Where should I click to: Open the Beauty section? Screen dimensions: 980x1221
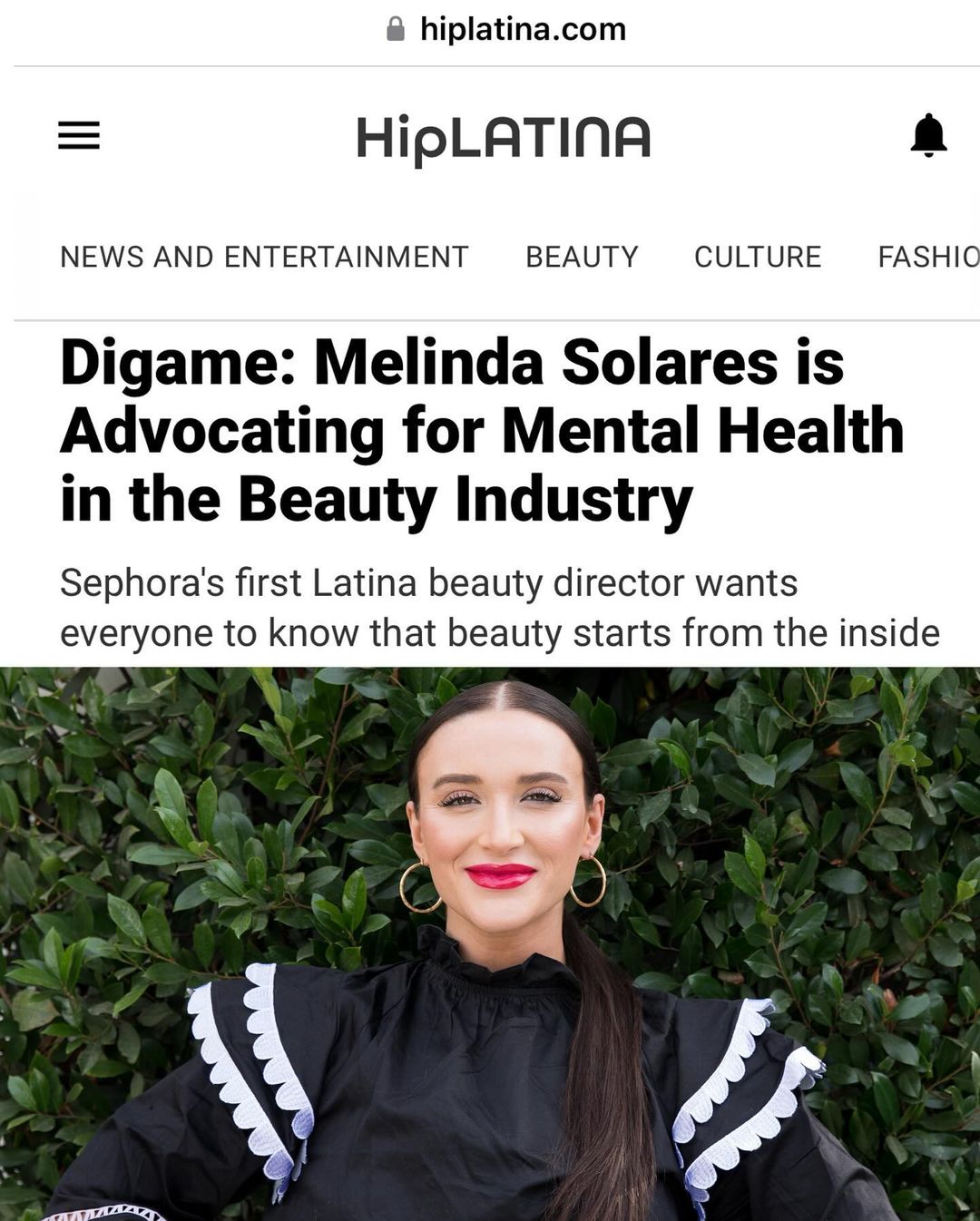point(582,257)
